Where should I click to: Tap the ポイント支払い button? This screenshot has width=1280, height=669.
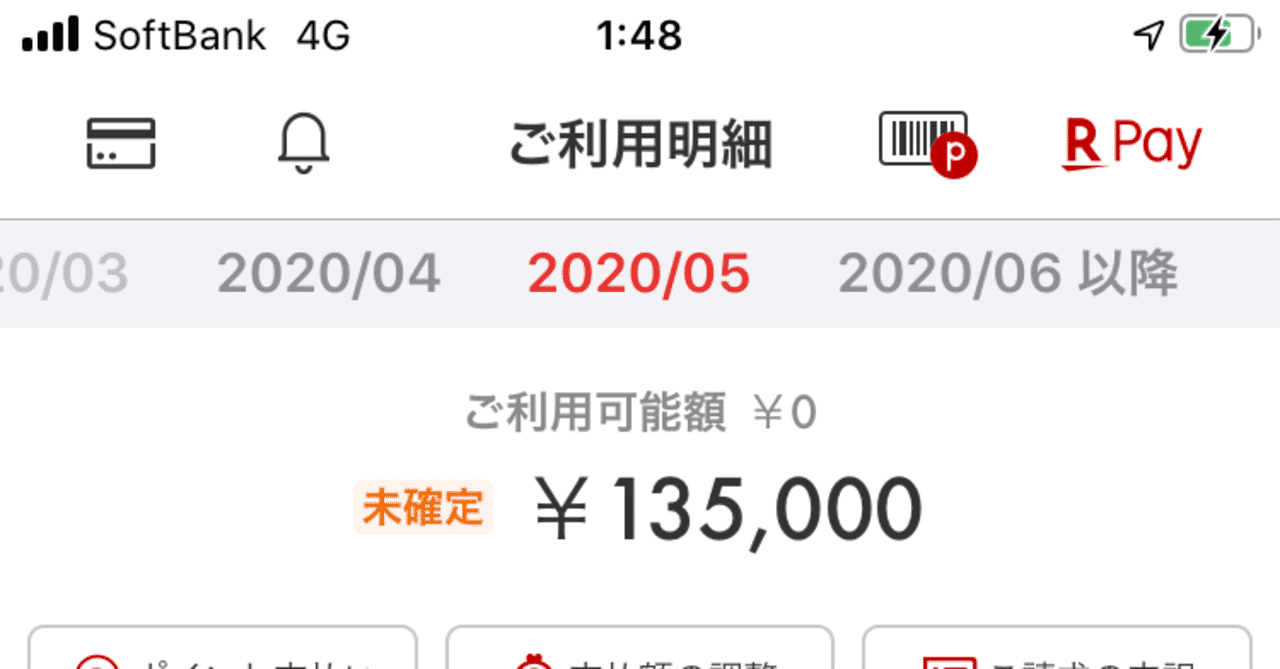pyautogui.click(x=222, y=650)
